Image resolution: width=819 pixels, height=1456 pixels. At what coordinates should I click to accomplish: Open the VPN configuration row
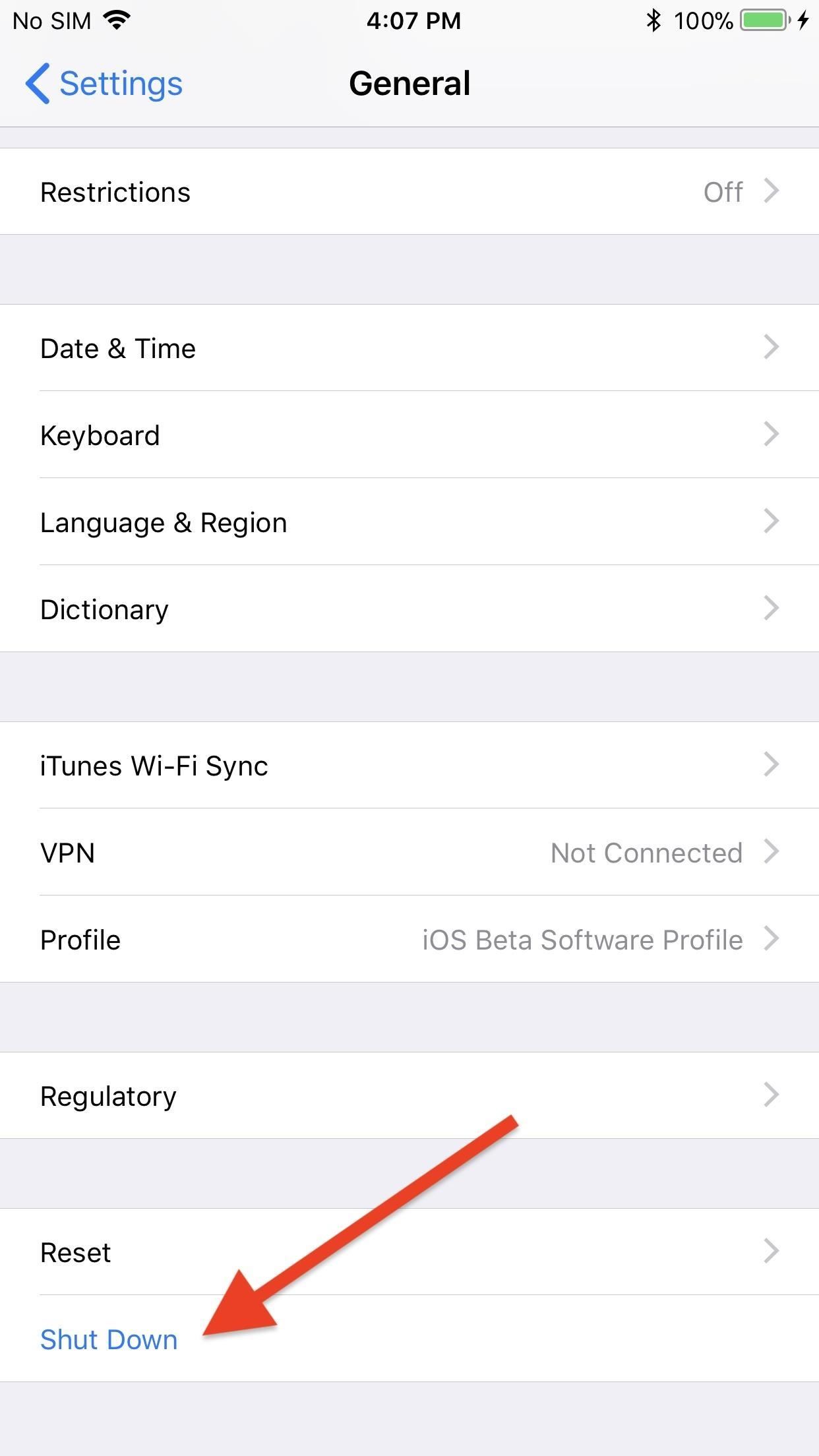tap(409, 852)
